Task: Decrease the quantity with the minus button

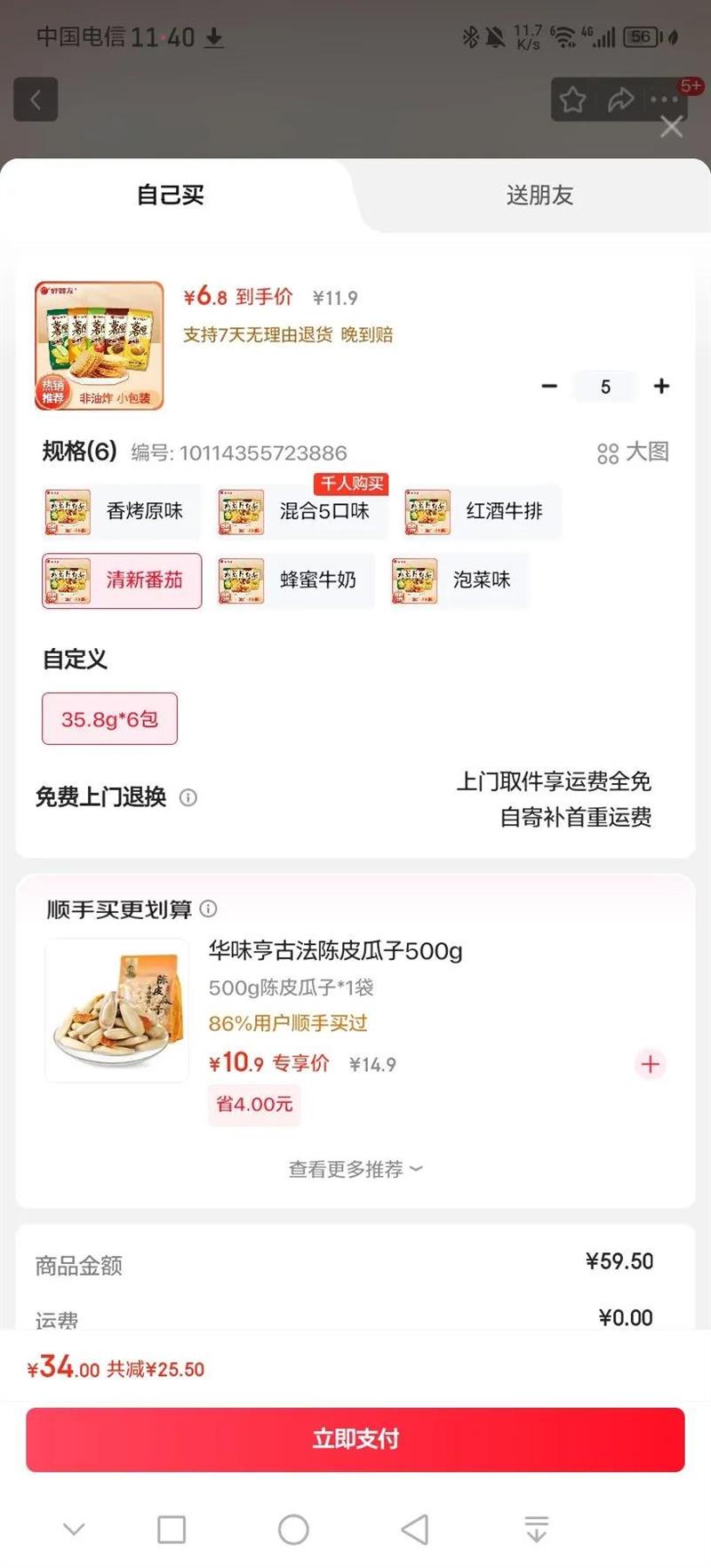Action: pos(549,387)
